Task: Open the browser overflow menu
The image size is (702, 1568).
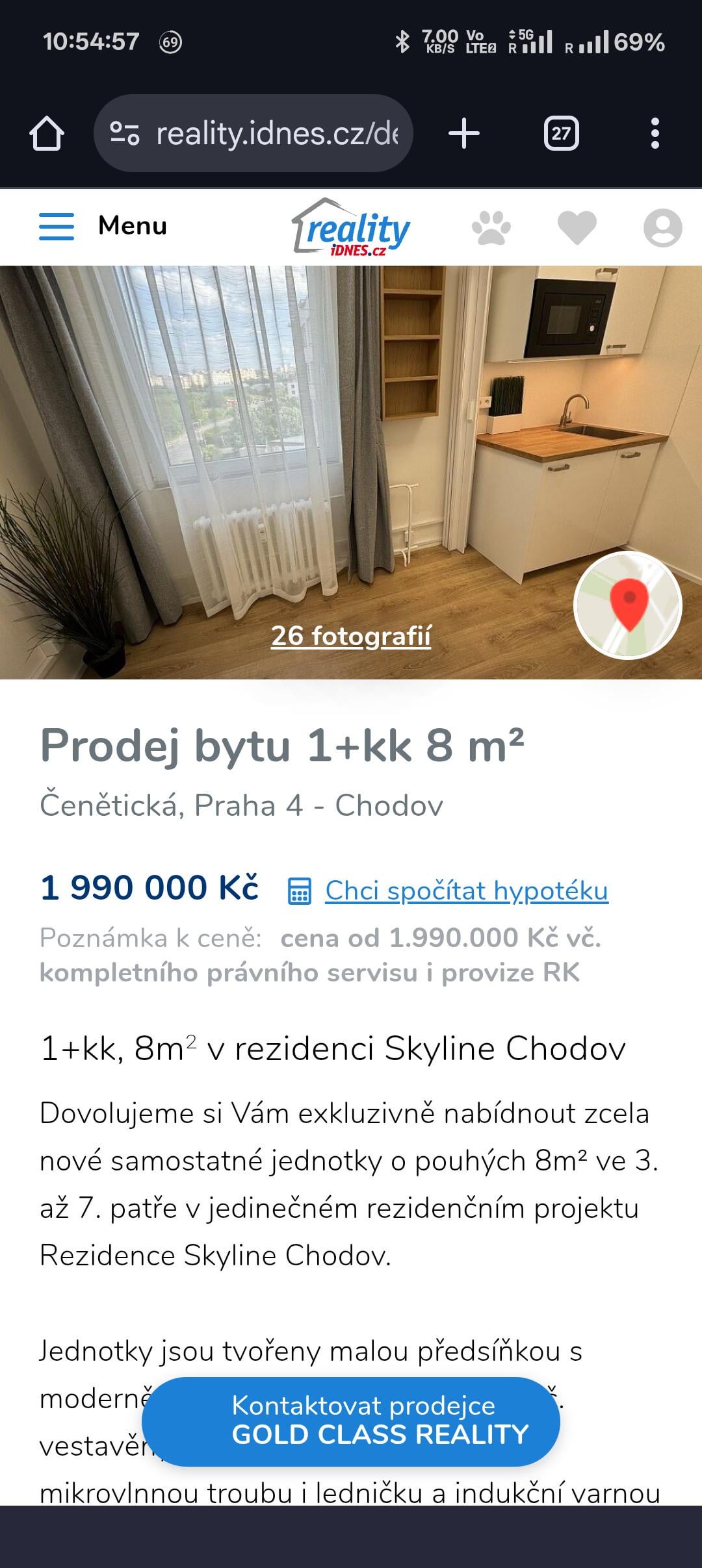Action: (x=655, y=134)
